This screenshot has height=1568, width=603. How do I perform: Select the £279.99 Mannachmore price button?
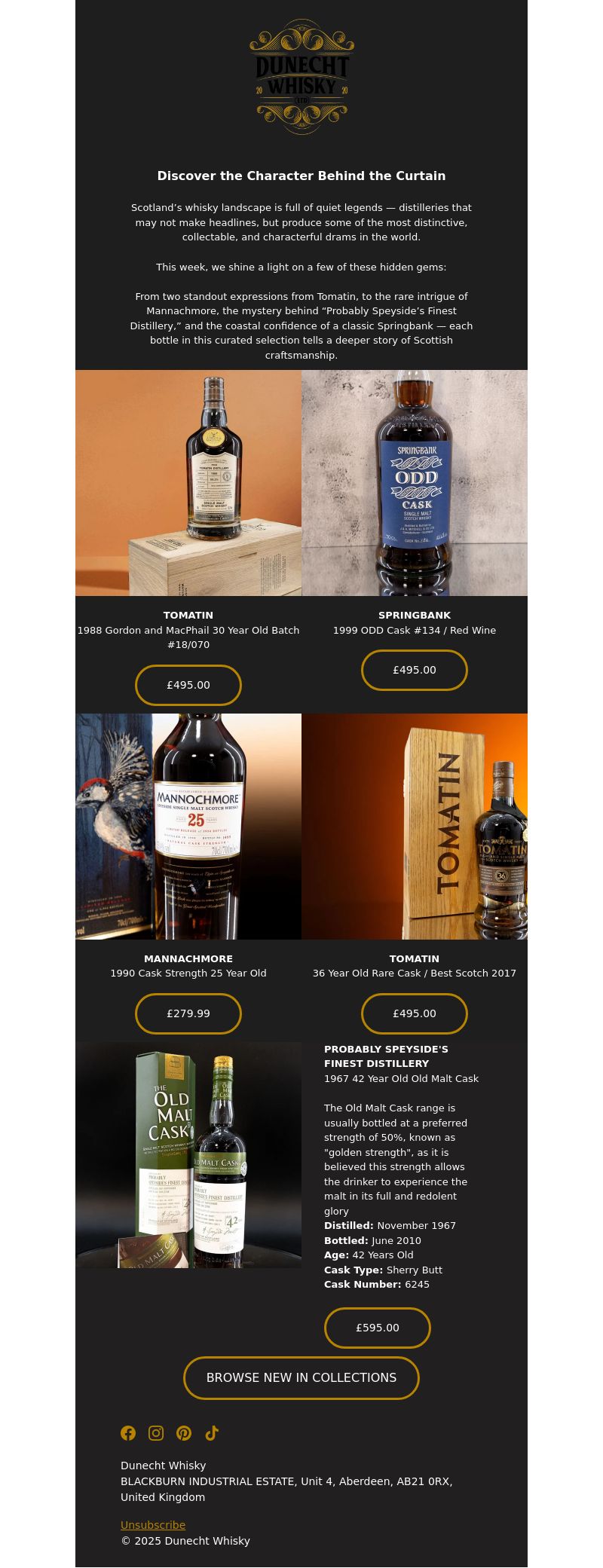(x=188, y=1013)
